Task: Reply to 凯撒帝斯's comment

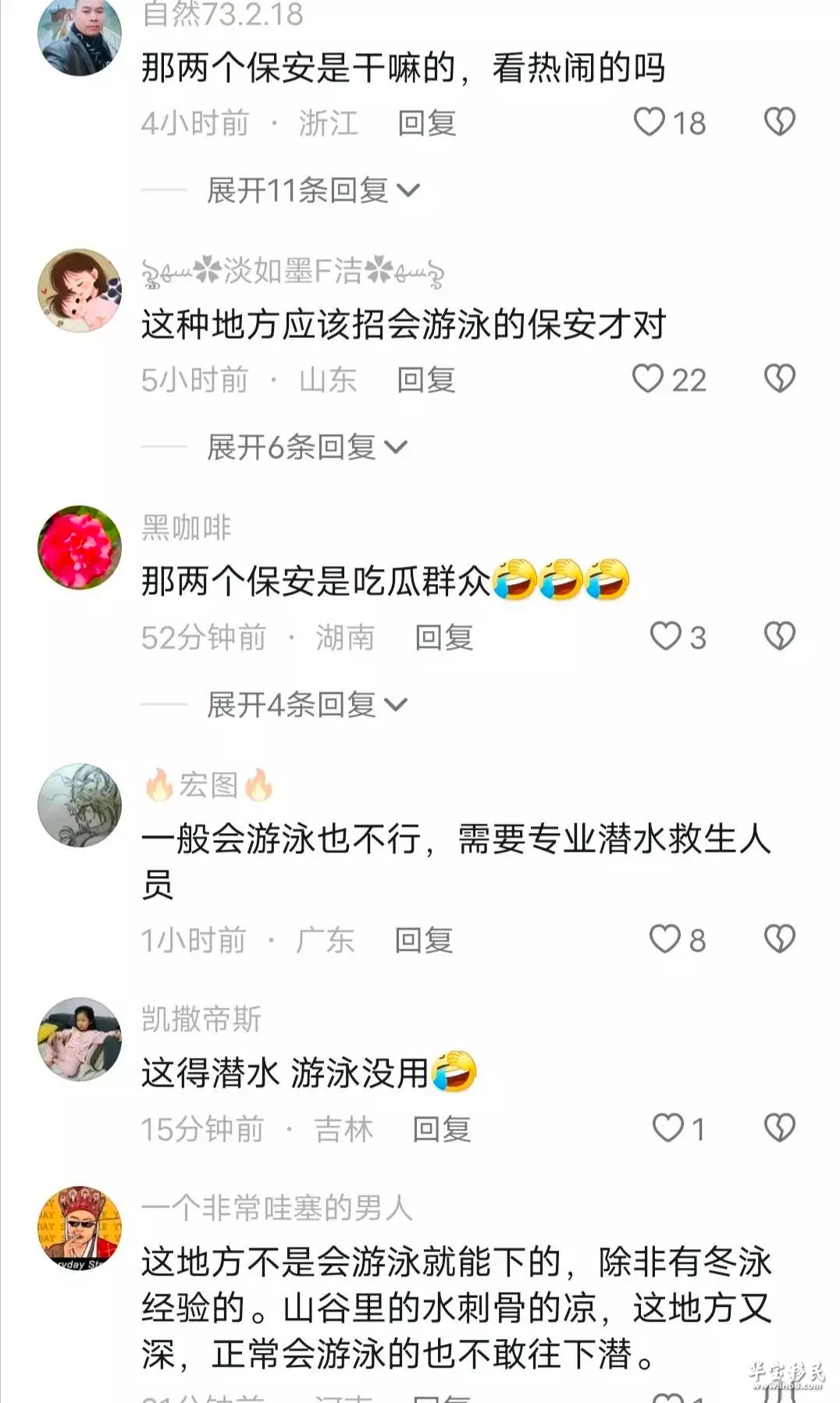Action: tap(442, 1129)
